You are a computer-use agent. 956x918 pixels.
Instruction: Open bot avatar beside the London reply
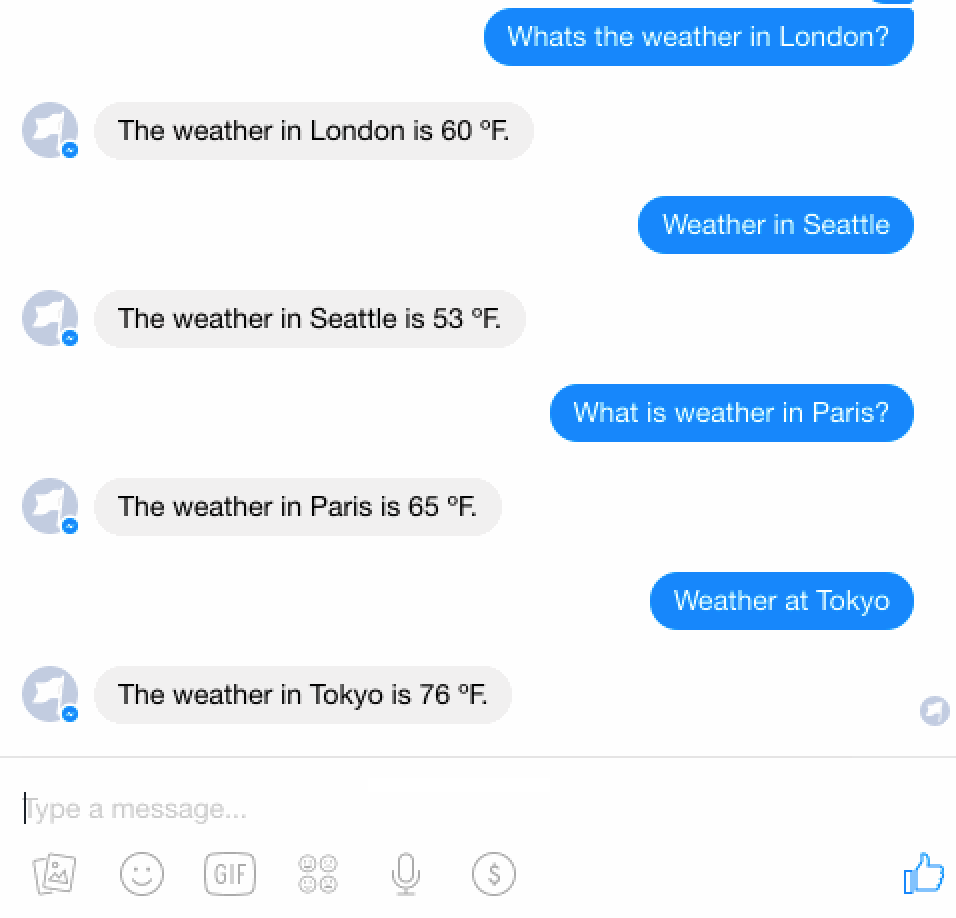50,130
